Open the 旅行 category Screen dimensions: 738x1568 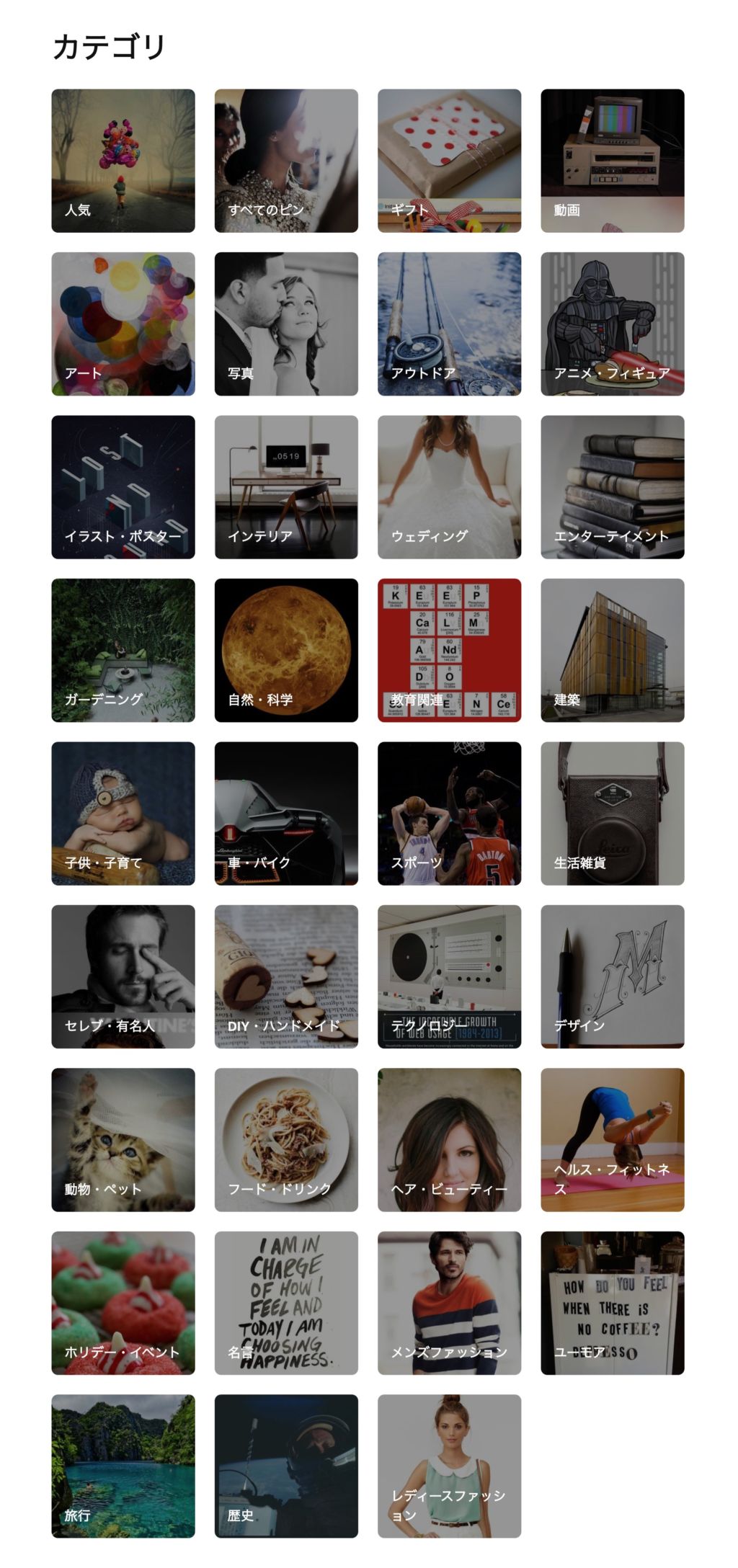pyautogui.click(x=123, y=1466)
